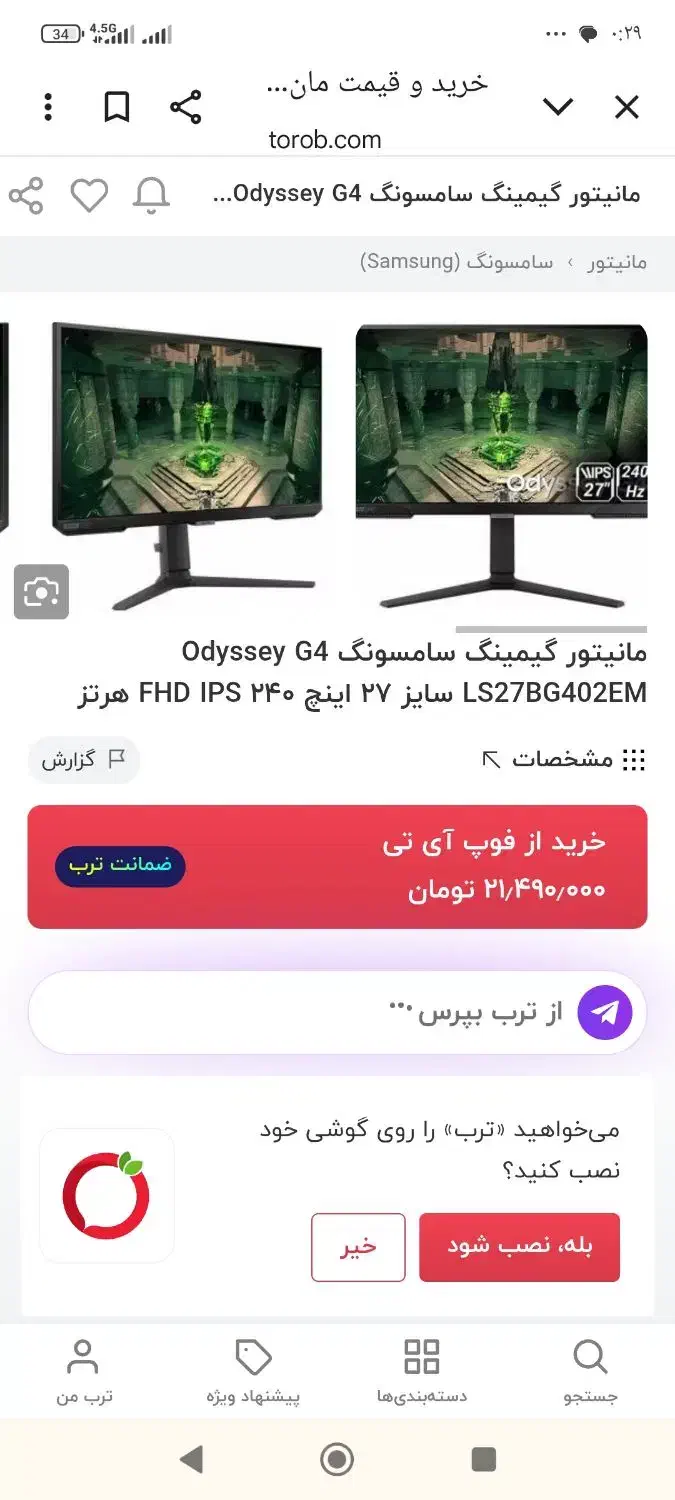Share the Odyssey G4 product
This screenshot has width=675, height=1500.
(x=26, y=195)
